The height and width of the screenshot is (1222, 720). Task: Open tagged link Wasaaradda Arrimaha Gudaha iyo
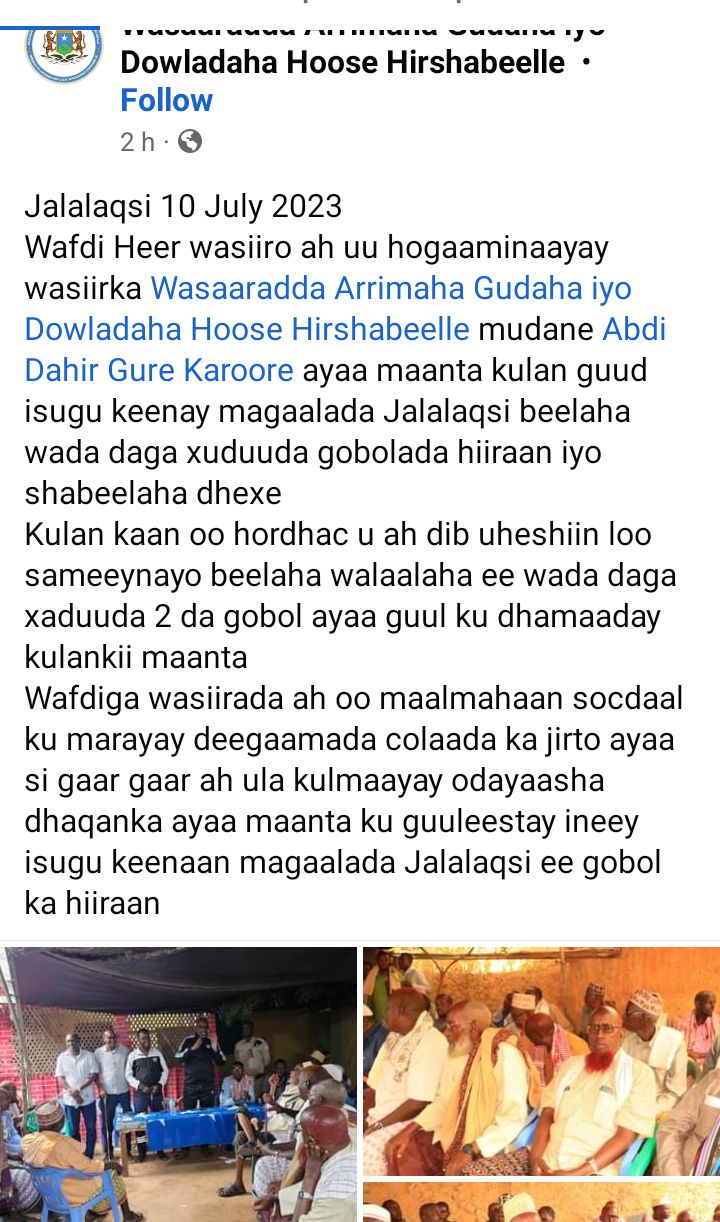(390, 289)
